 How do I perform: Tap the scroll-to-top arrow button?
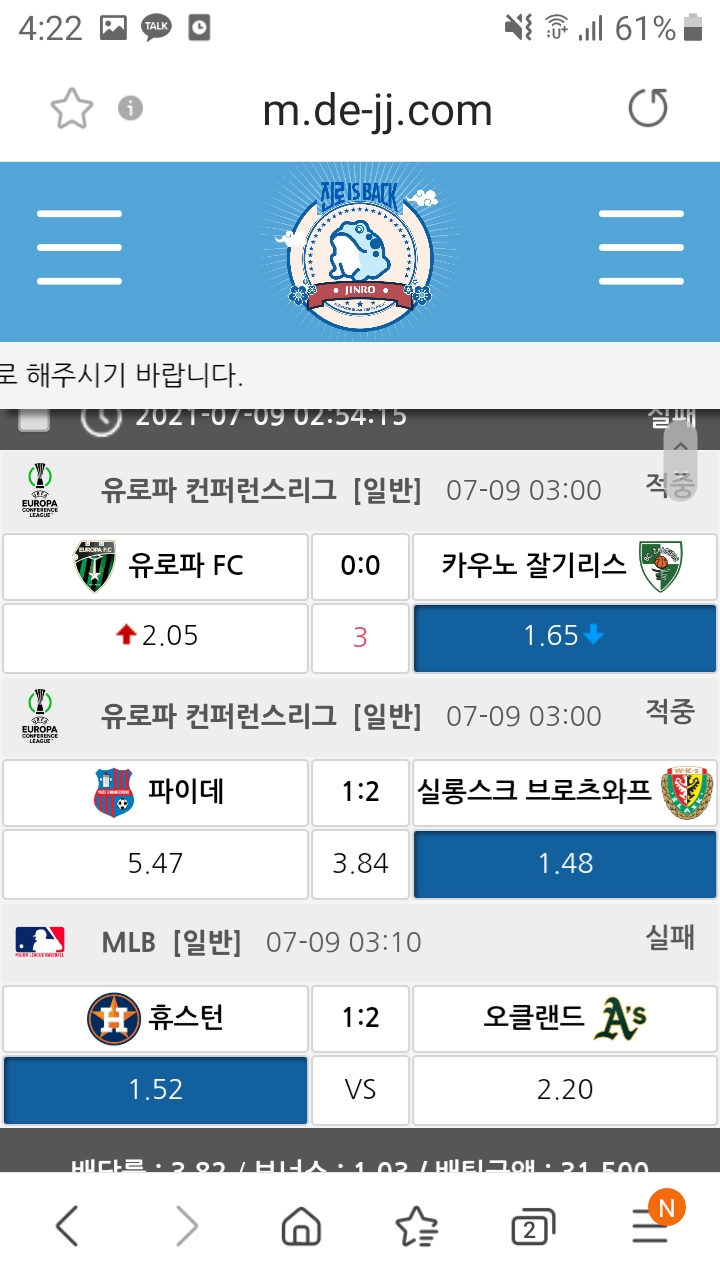point(680,447)
